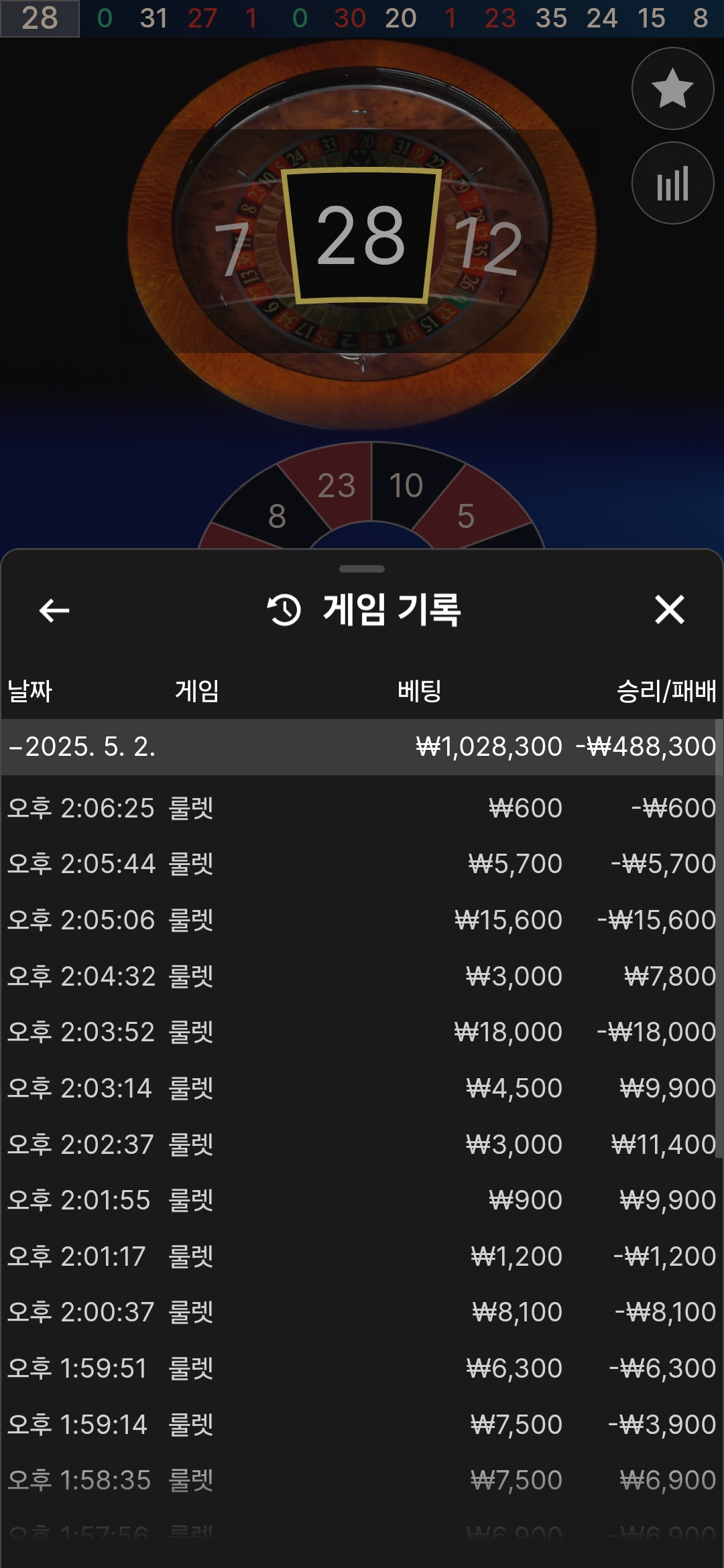Select the 오후 1:58:35 룰렛 entry
This screenshot has height=1568, width=724.
(x=362, y=1480)
